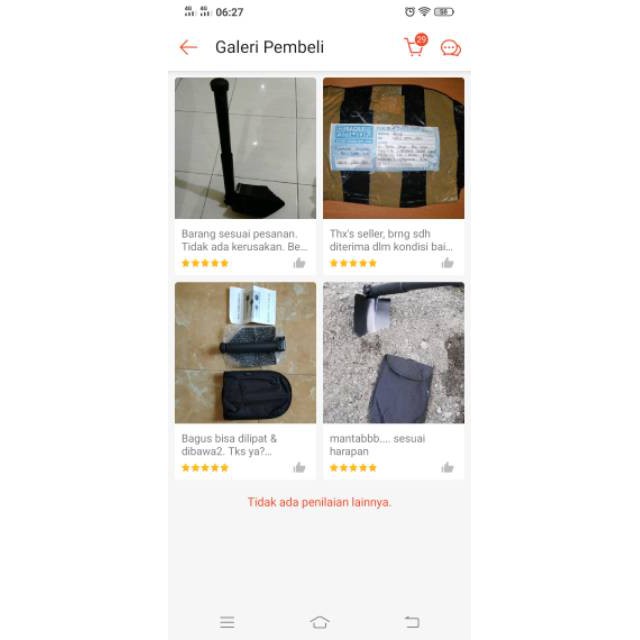Image resolution: width=640 pixels, height=640 pixels.
Task: Go to the system home screen
Action: pyautogui.click(x=320, y=622)
